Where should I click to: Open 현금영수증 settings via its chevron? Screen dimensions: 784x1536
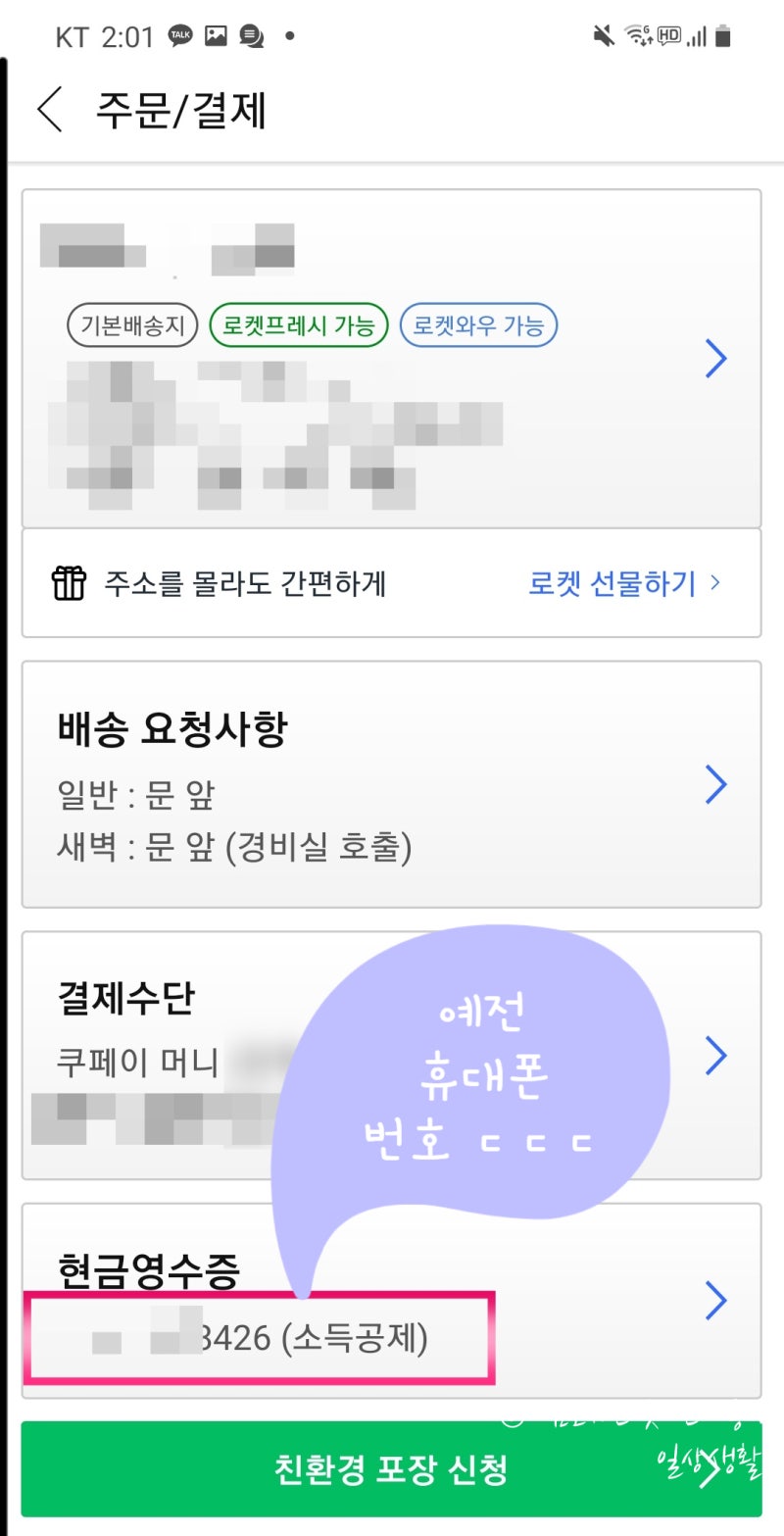pos(714,1301)
